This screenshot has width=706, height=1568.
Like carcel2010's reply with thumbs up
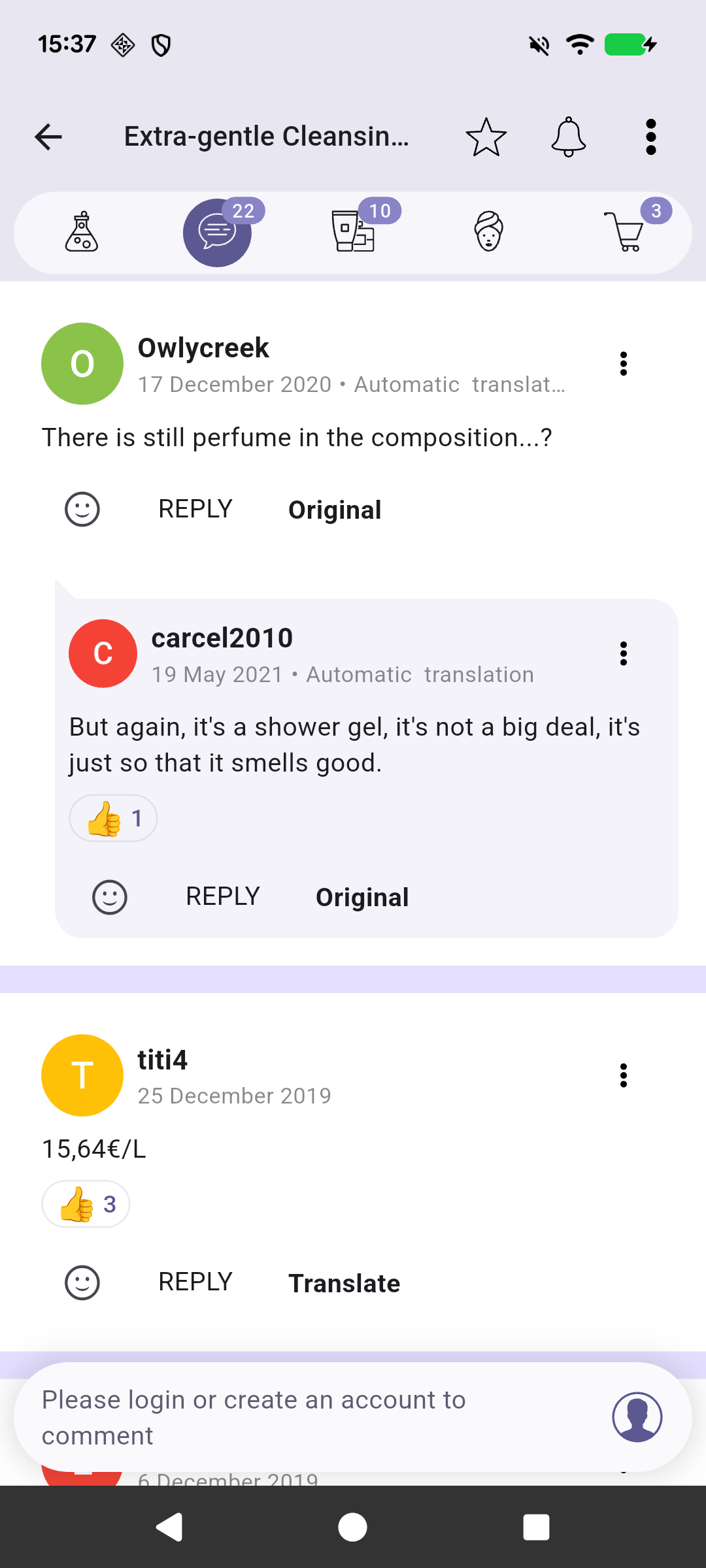pos(113,818)
